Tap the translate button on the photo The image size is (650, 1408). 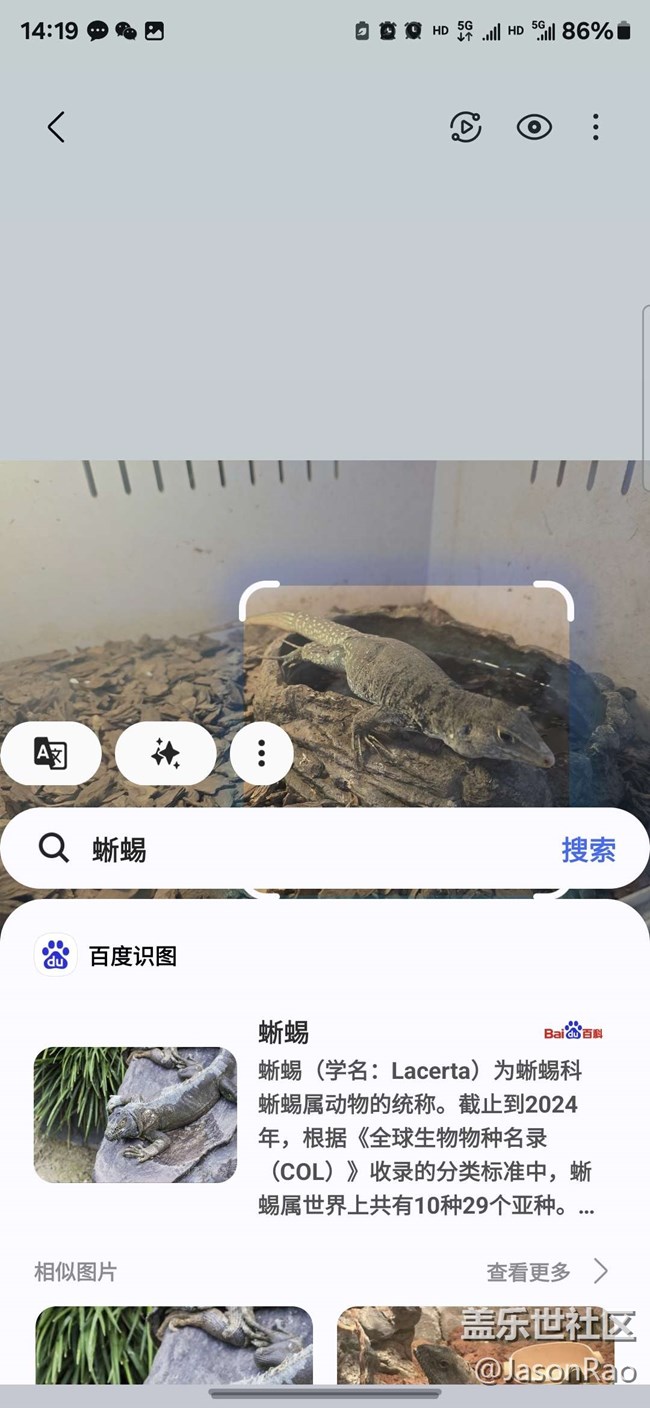point(51,753)
